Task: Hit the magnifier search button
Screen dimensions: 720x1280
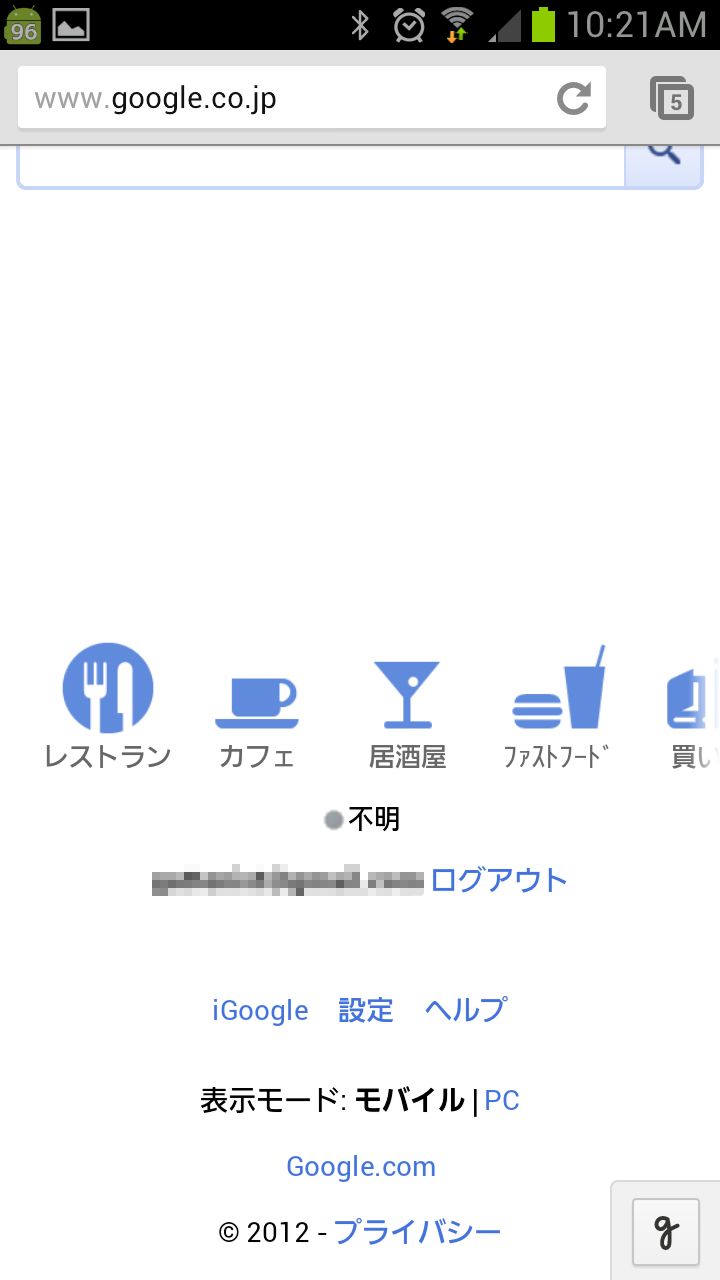Action: [x=664, y=166]
